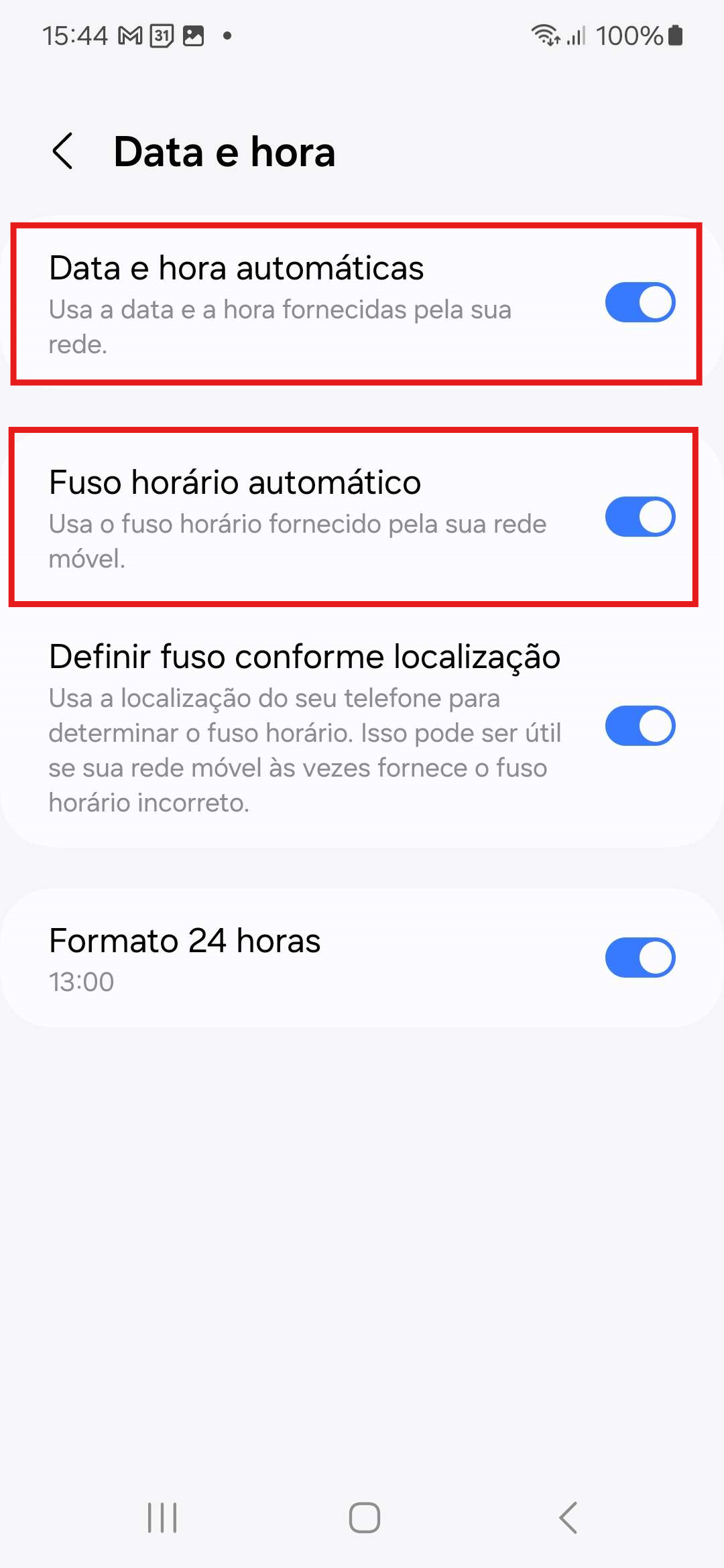Open recent apps from navigation bar
This screenshot has height=1568, width=724.
click(162, 1518)
